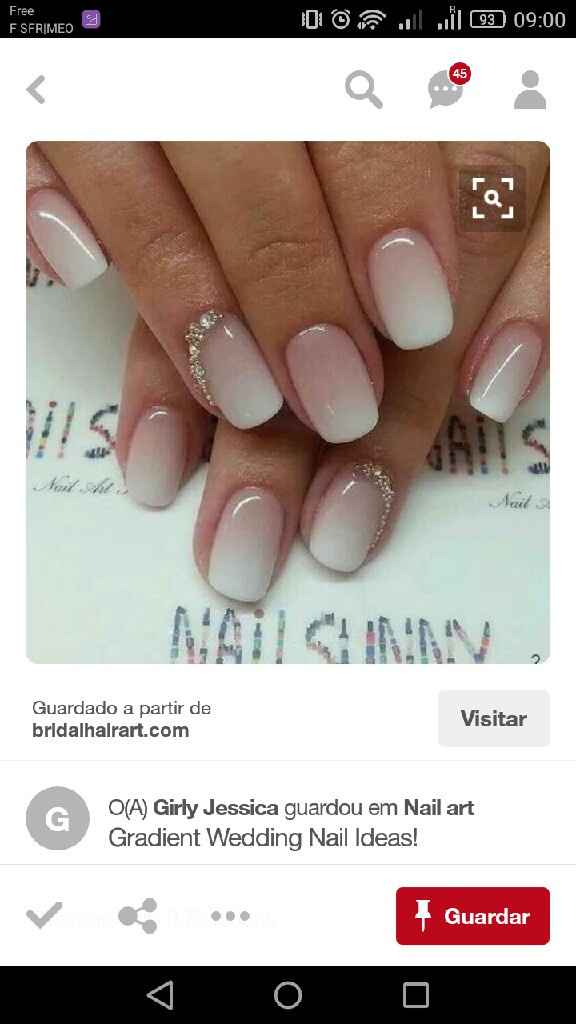Save pin with the Guardar button

pyautogui.click(x=473, y=916)
